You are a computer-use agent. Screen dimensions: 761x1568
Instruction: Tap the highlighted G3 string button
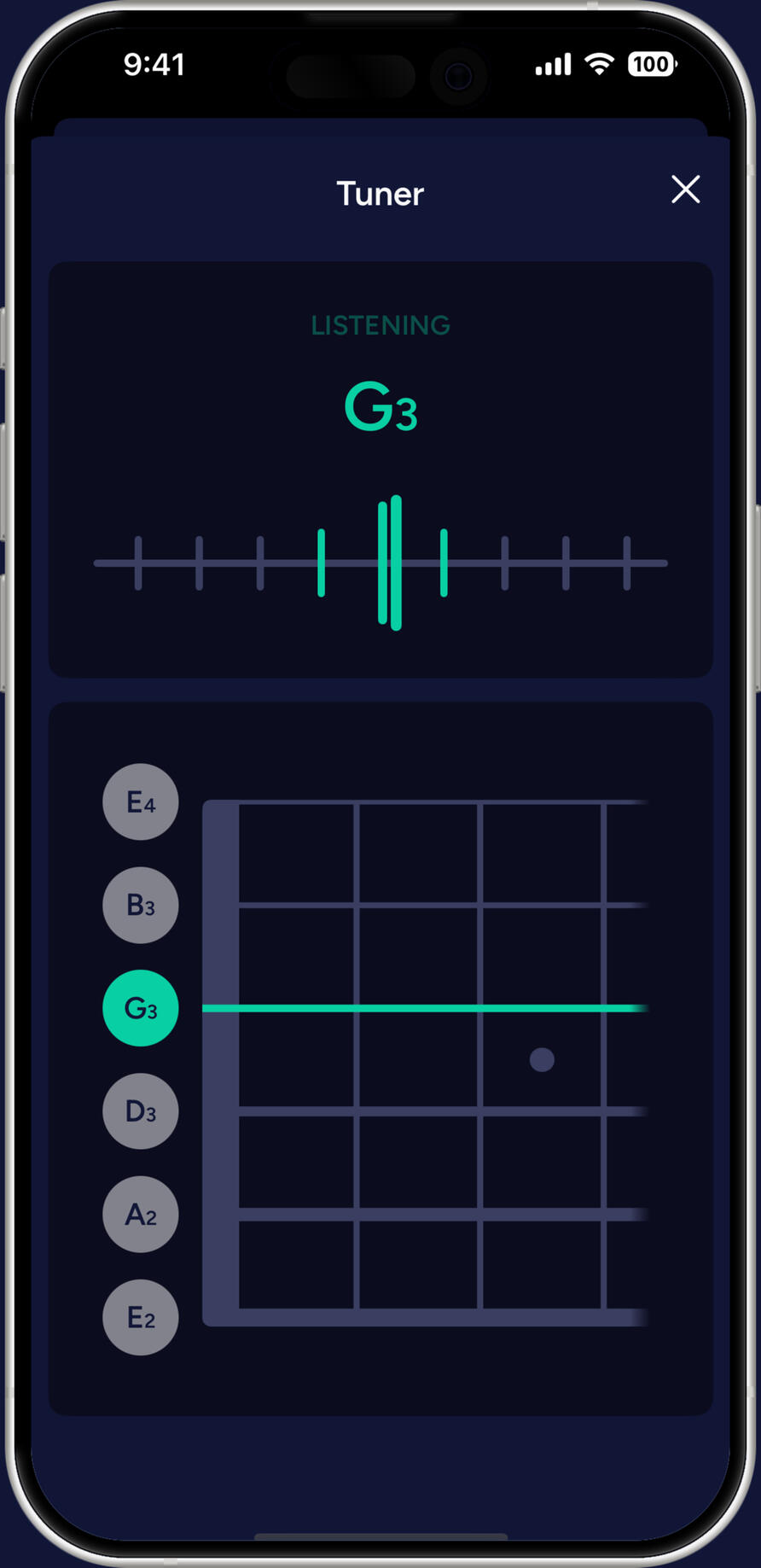pyautogui.click(x=141, y=1008)
